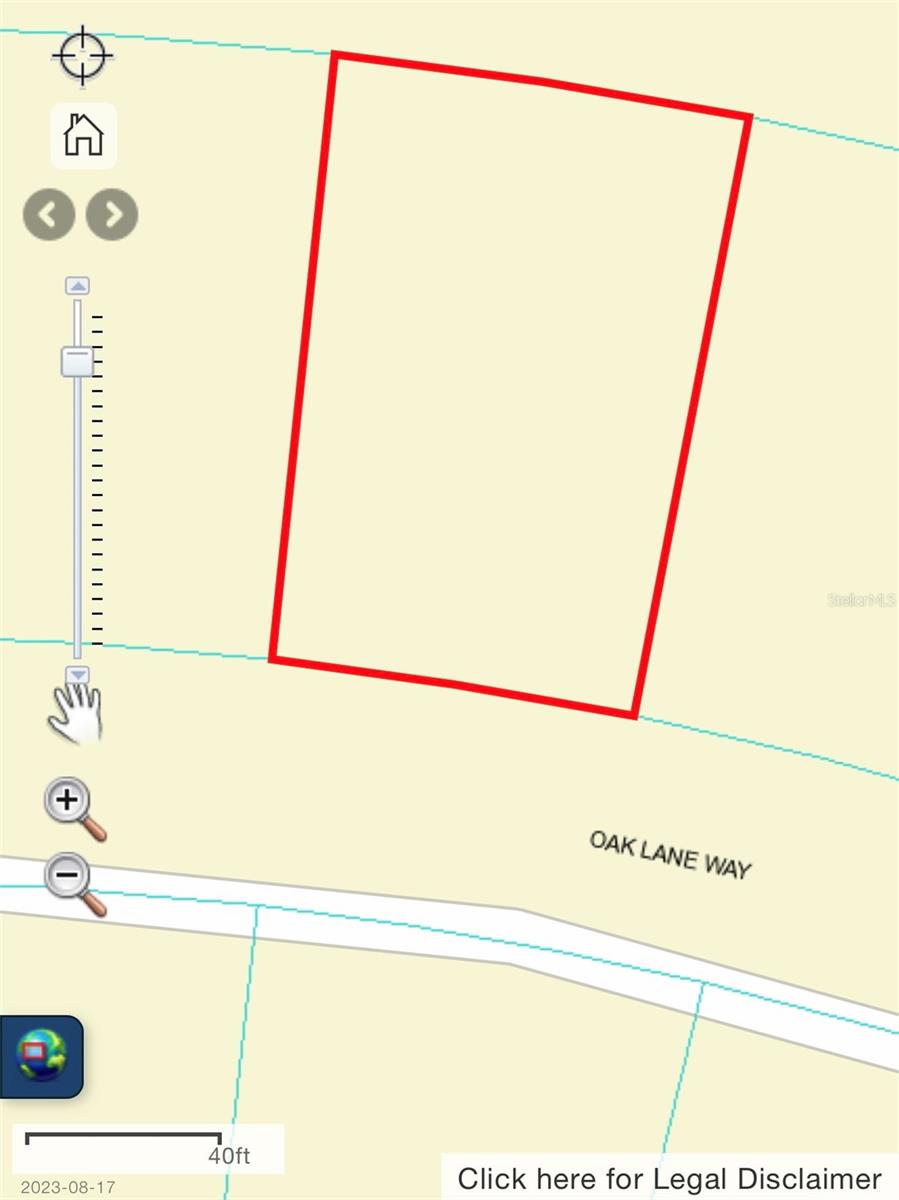This screenshot has width=899, height=1200.
Task: Tap the zoom slider down arrow
Action: [78, 675]
